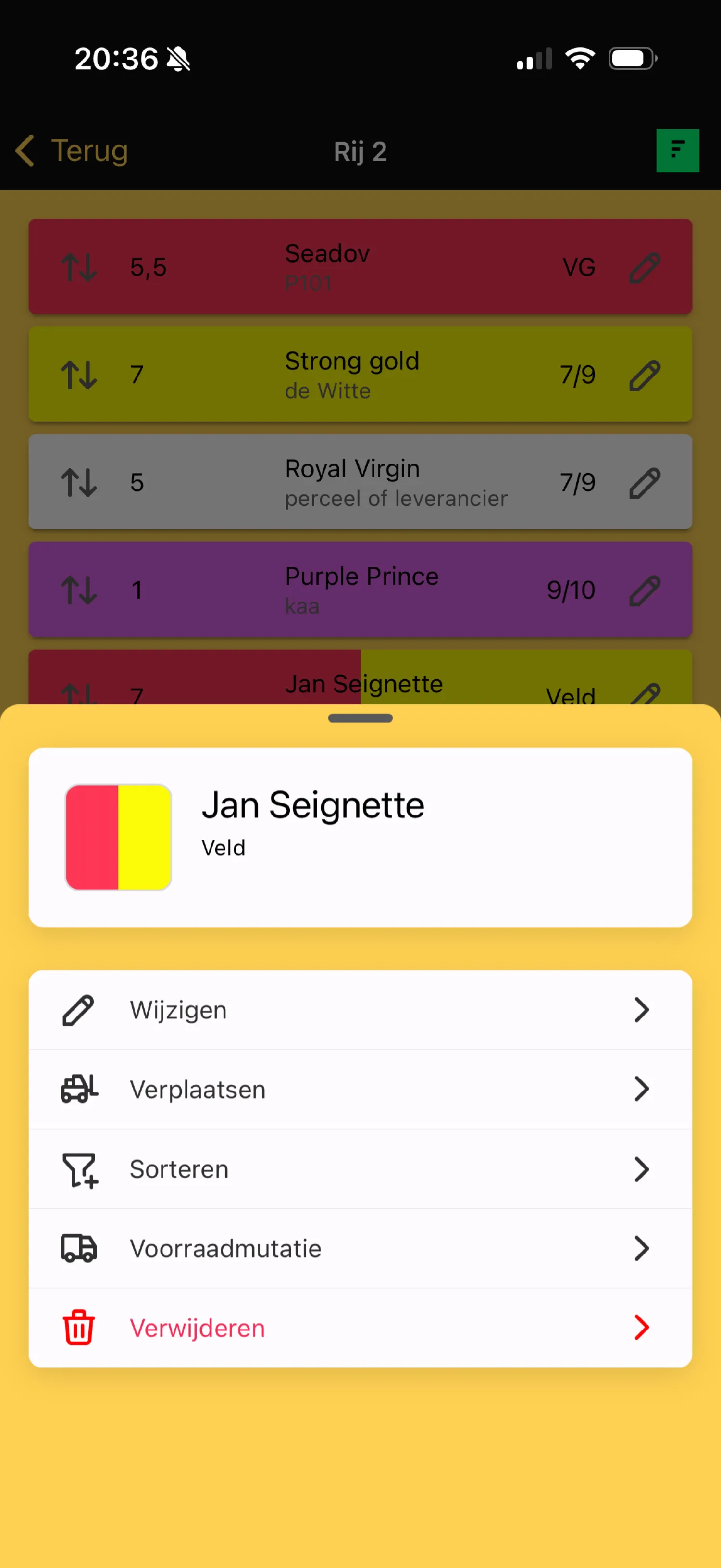Tap the pencil icon on Royal Virgin
721x1568 pixels.
(x=645, y=483)
